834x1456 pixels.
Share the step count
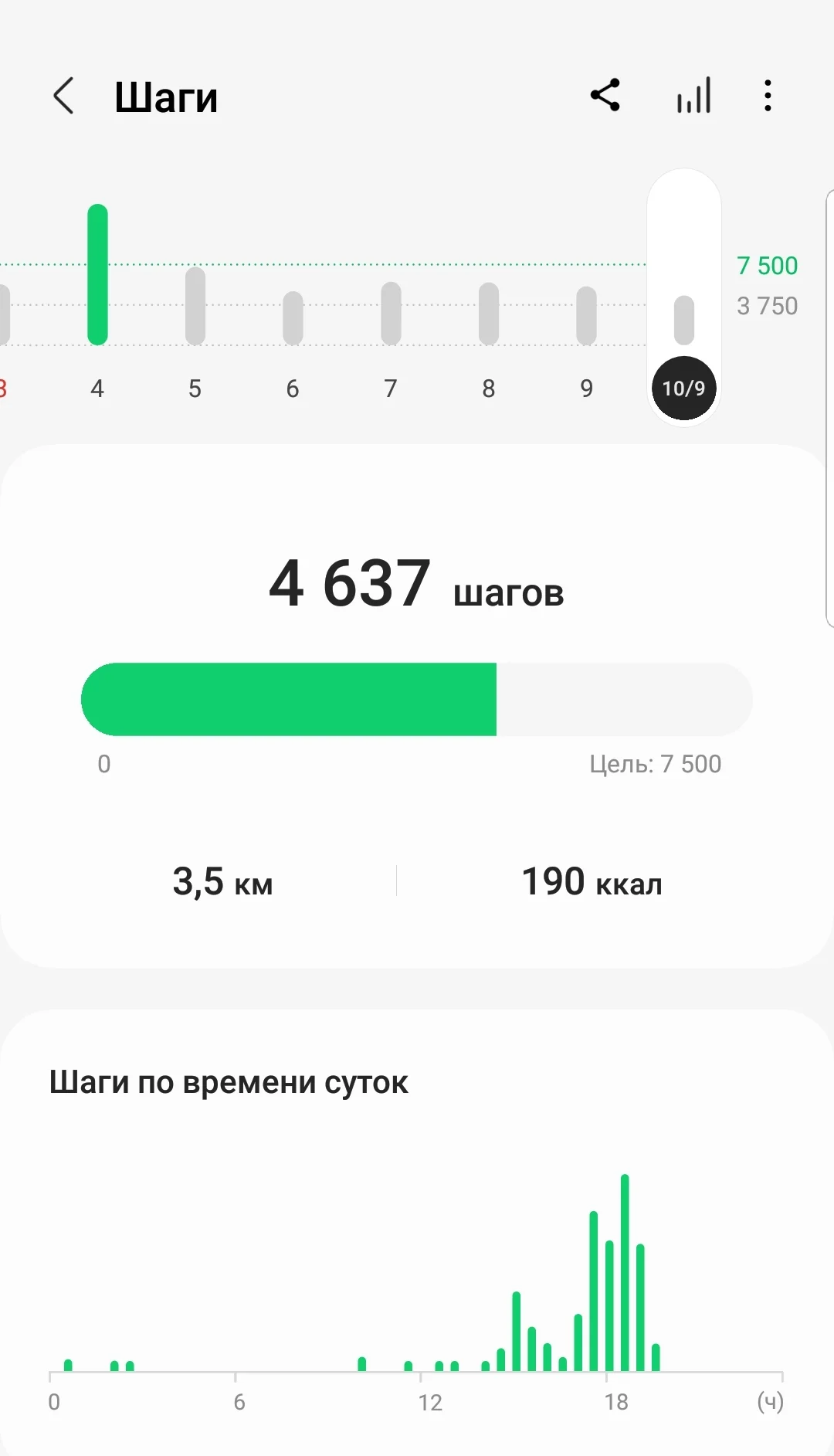point(605,96)
